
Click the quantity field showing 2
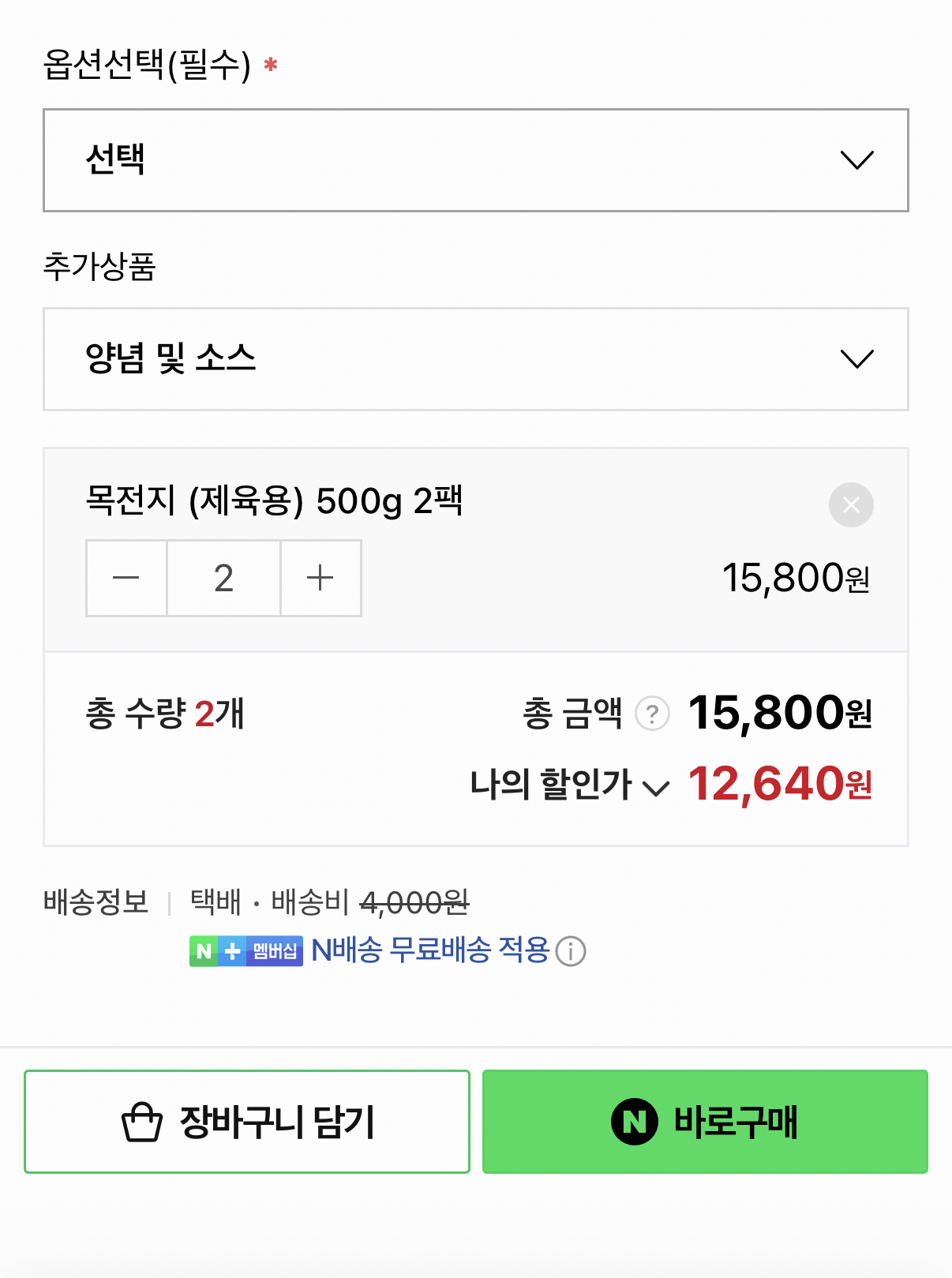(223, 578)
